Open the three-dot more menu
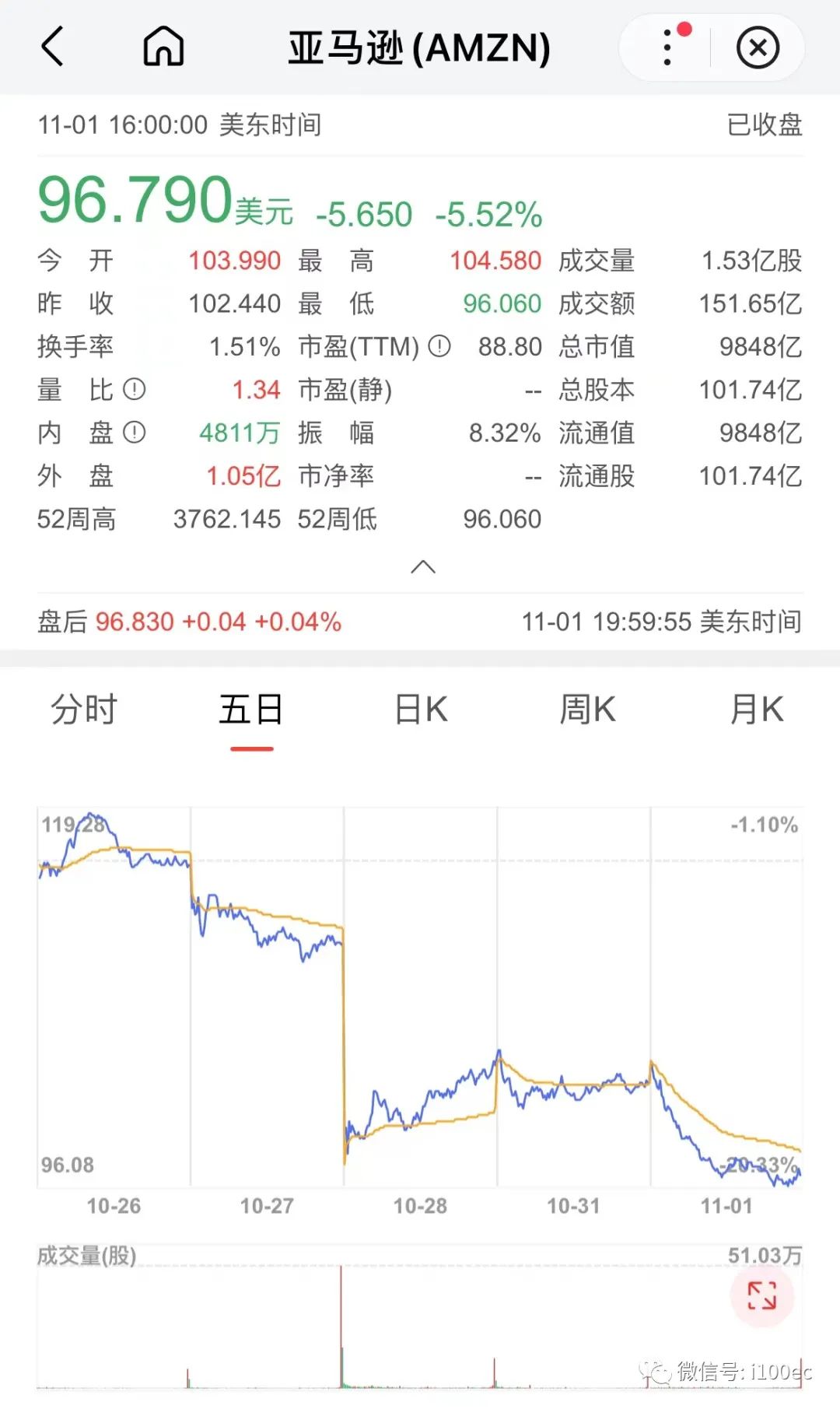This screenshot has height=1409, width=840. (x=667, y=47)
